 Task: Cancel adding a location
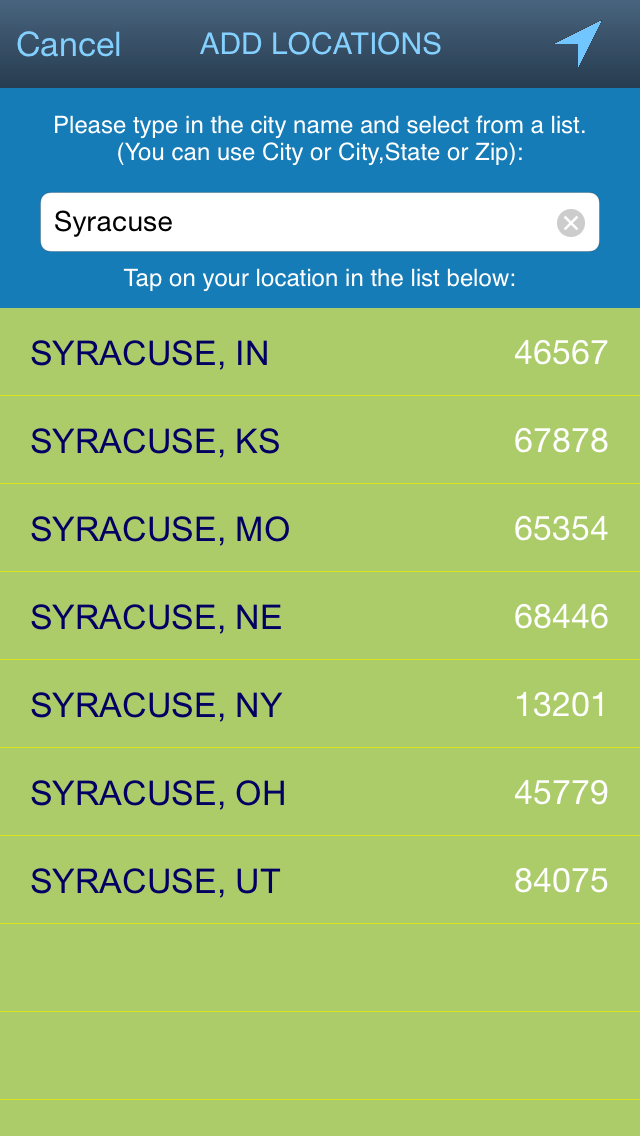coord(69,44)
